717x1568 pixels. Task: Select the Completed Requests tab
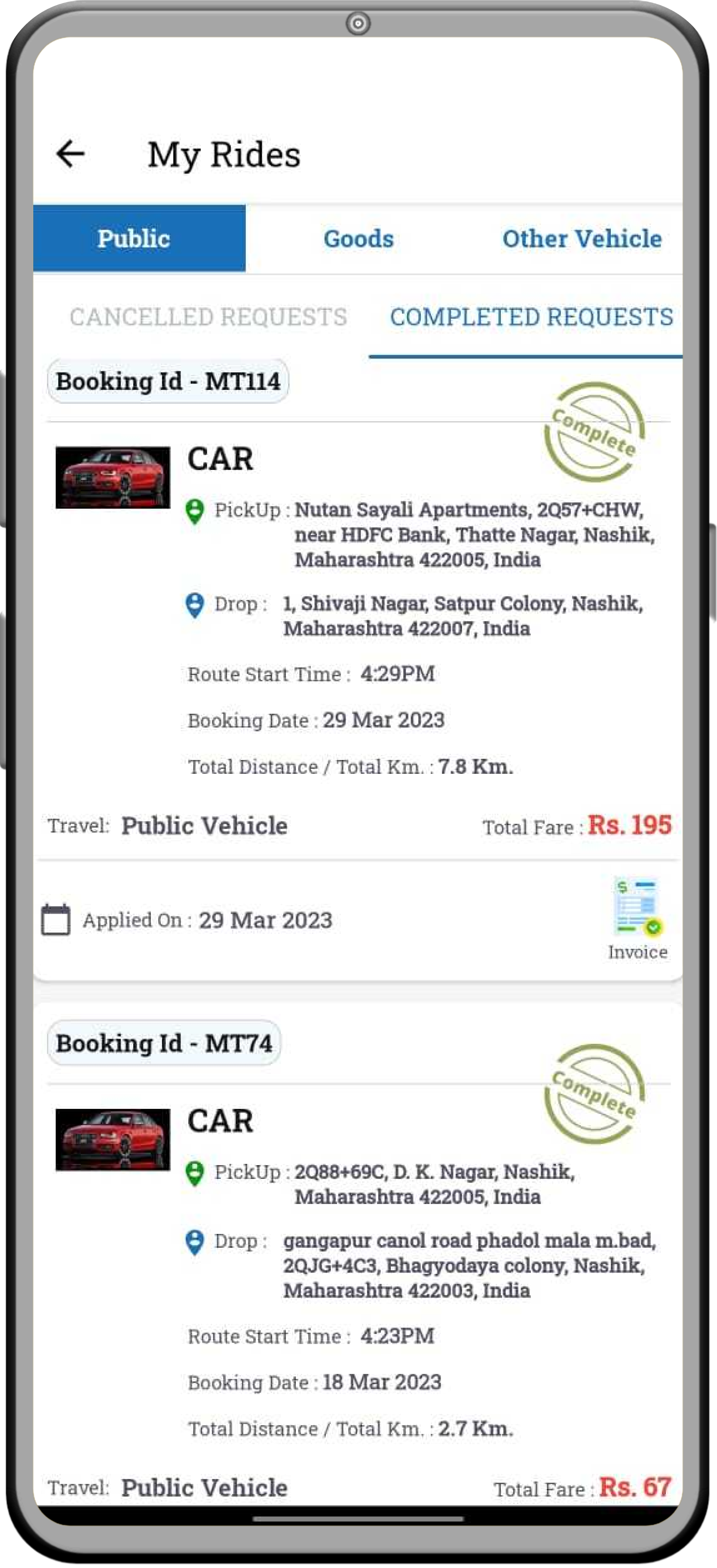tap(531, 316)
